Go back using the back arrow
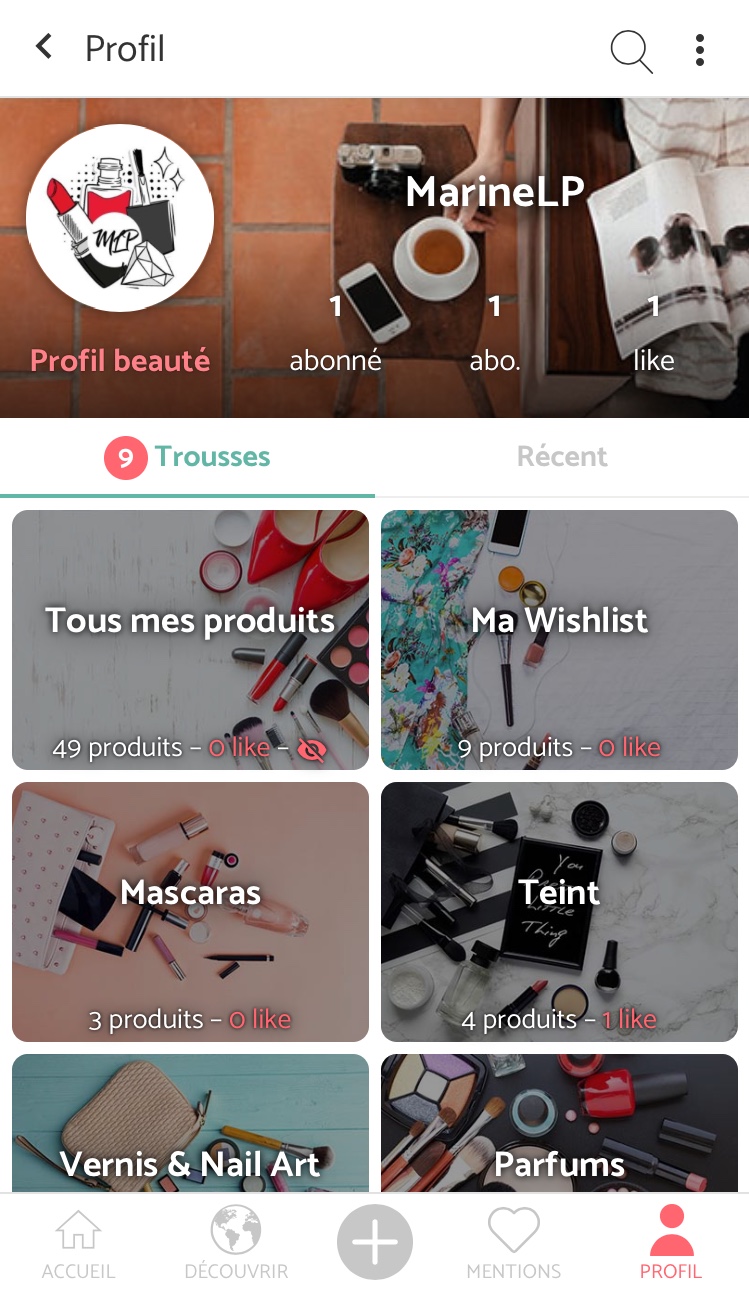 click(44, 45)
